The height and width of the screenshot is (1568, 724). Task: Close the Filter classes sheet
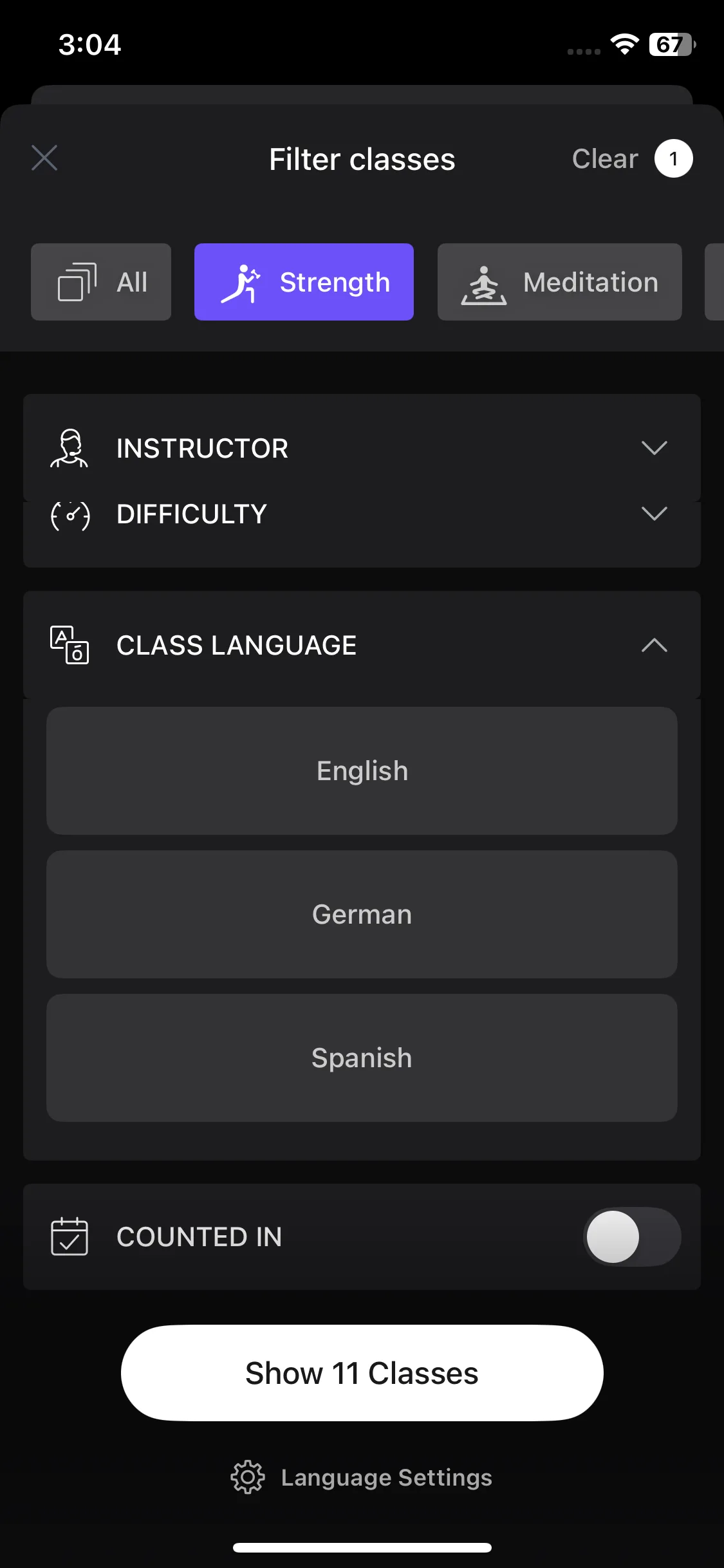44,158
